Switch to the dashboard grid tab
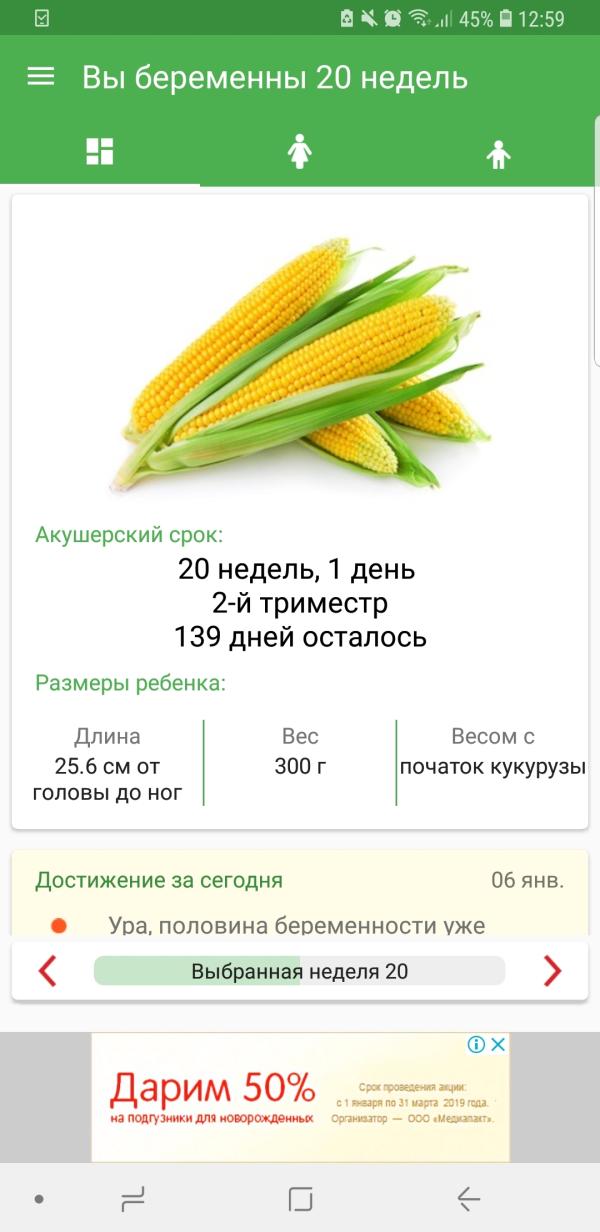 pos(100,152)
